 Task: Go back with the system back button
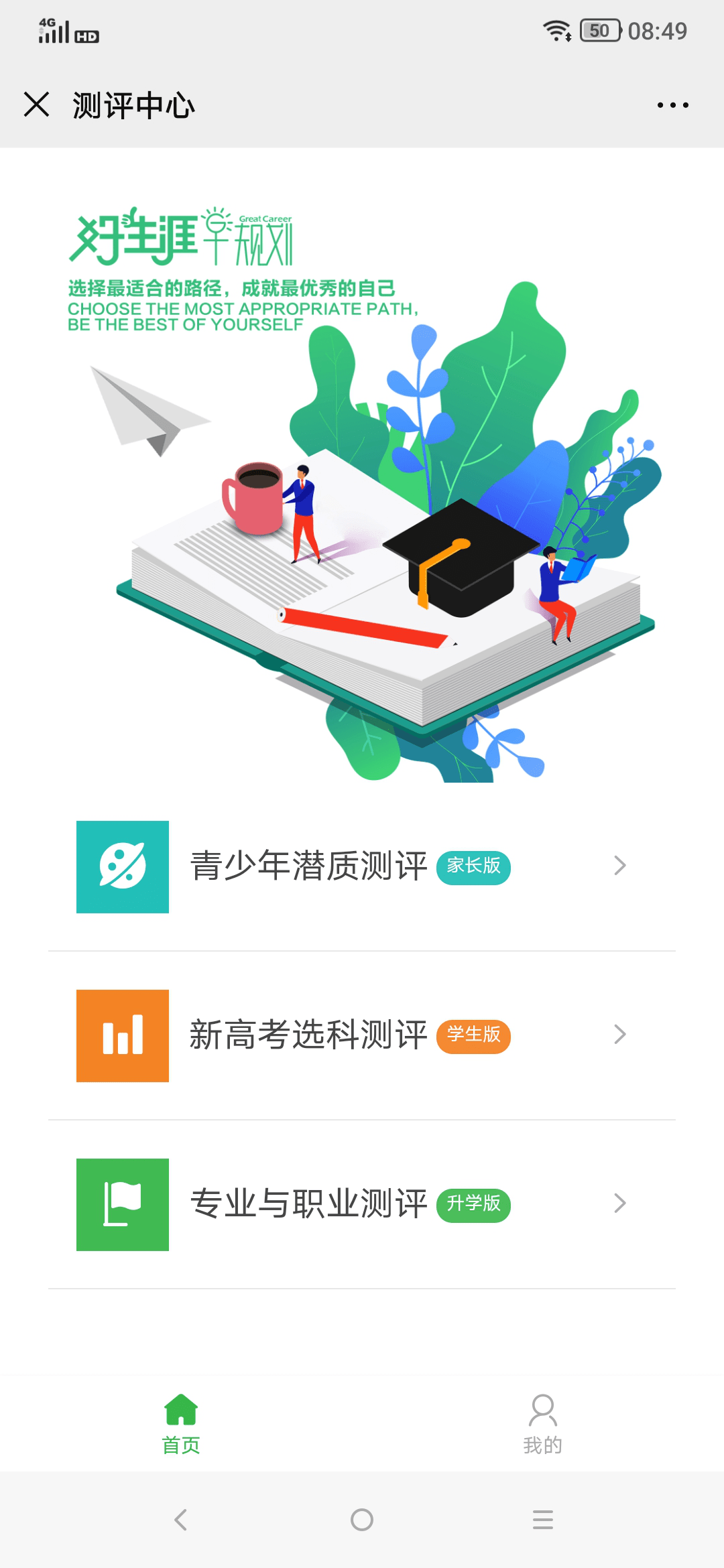click(180, 1520)
